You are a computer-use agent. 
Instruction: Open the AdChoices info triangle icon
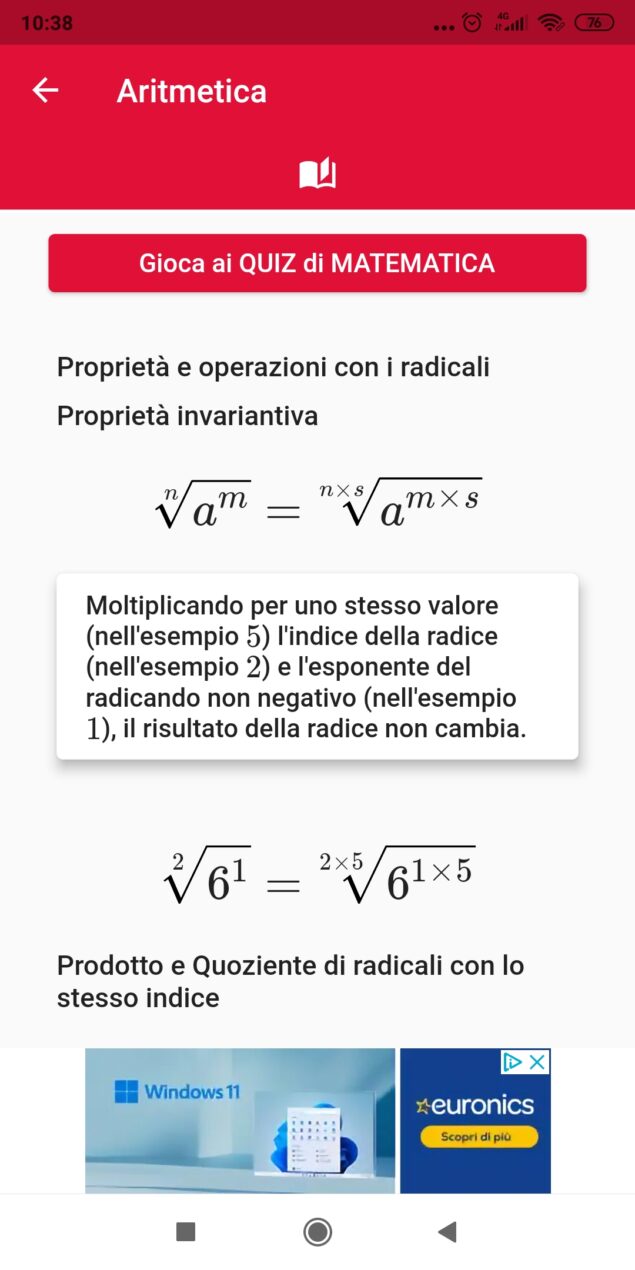pyautogui.click(x=513, y=1061)
